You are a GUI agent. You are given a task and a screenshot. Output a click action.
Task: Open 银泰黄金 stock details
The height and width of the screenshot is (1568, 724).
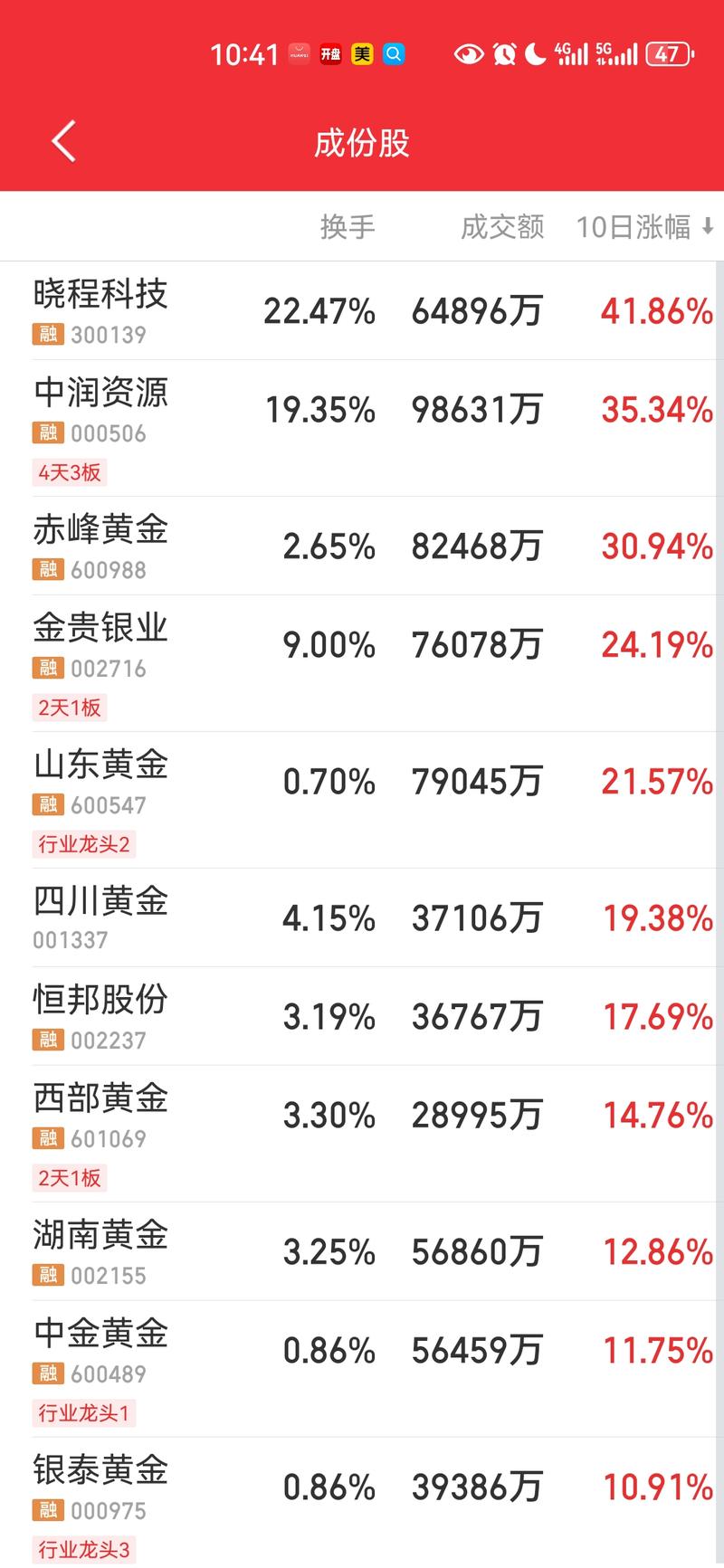(362, 1503)
